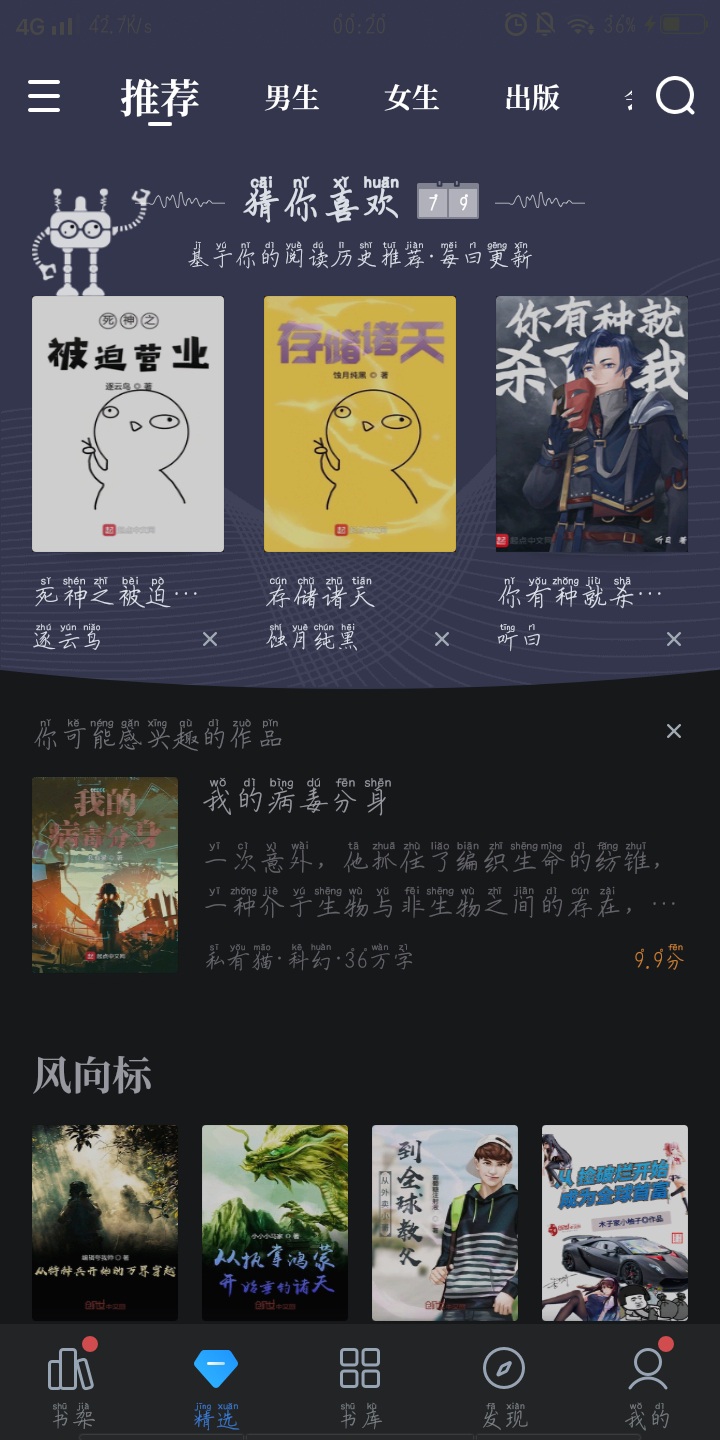Viewport: 720px width, 1440px height.
Task: Open the hamburger drawer menu
Action: 44,97
